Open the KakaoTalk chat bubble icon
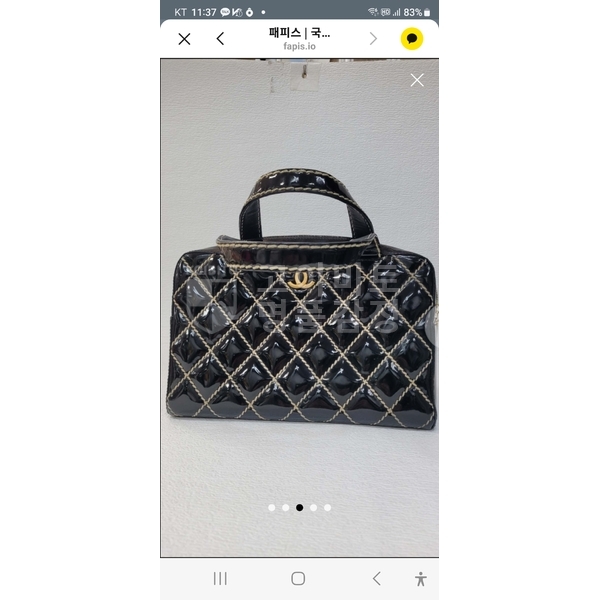This screenshot has width=600, height=600. [x=412, y=39]
